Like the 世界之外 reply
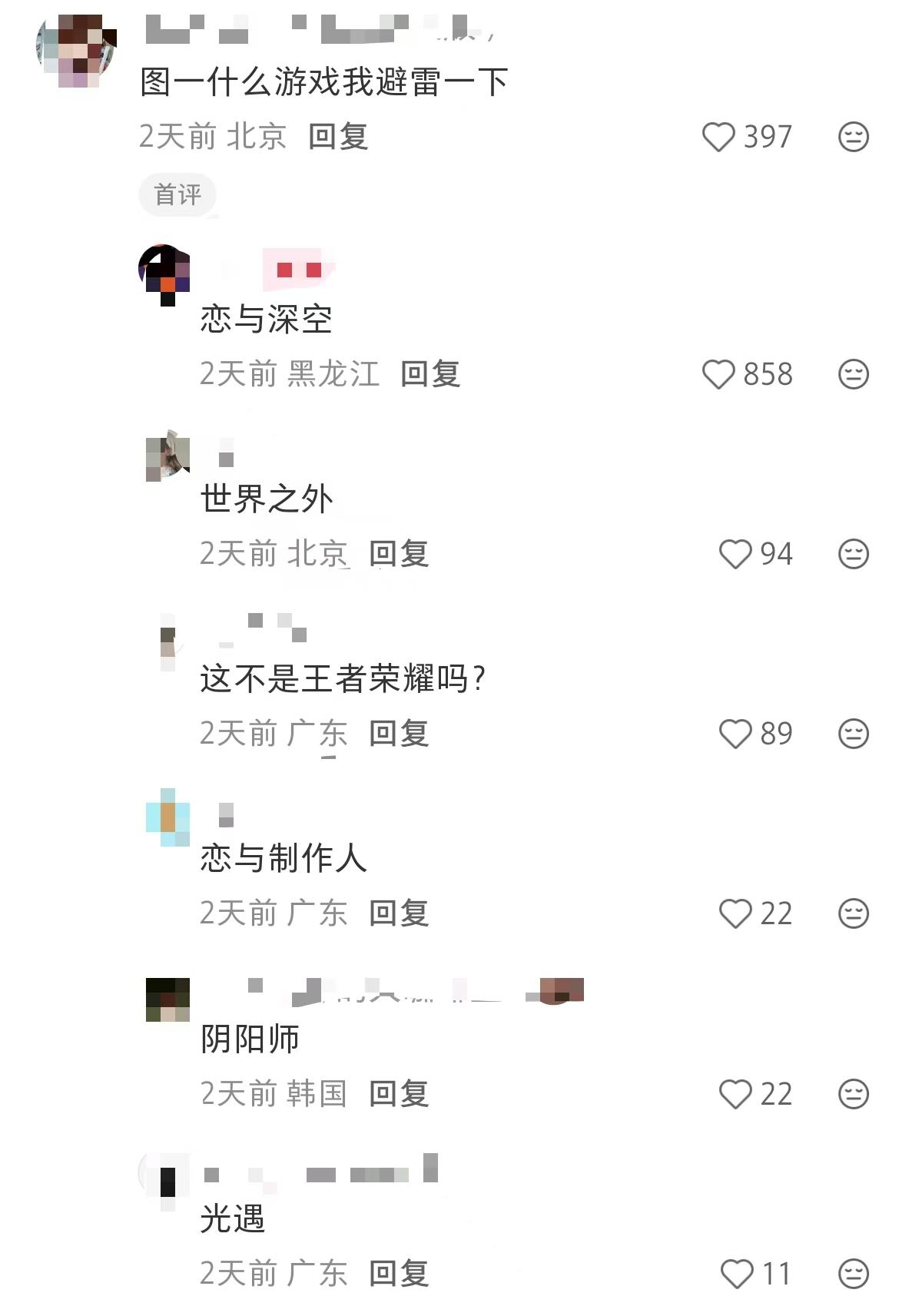Screen dimensions: 922x1316 735,554
